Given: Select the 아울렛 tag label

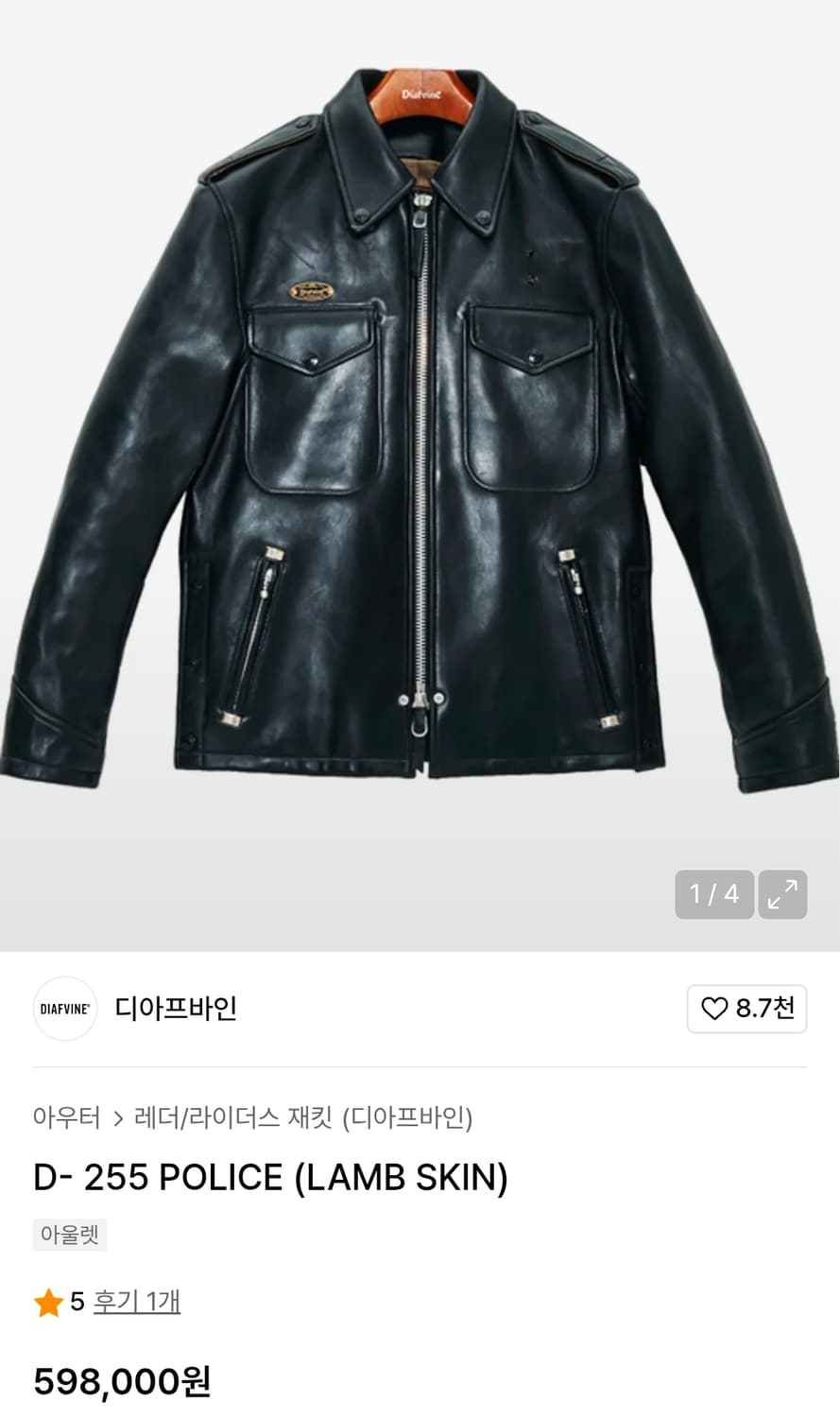Looking at the screenshot, I should (70, 1235).
